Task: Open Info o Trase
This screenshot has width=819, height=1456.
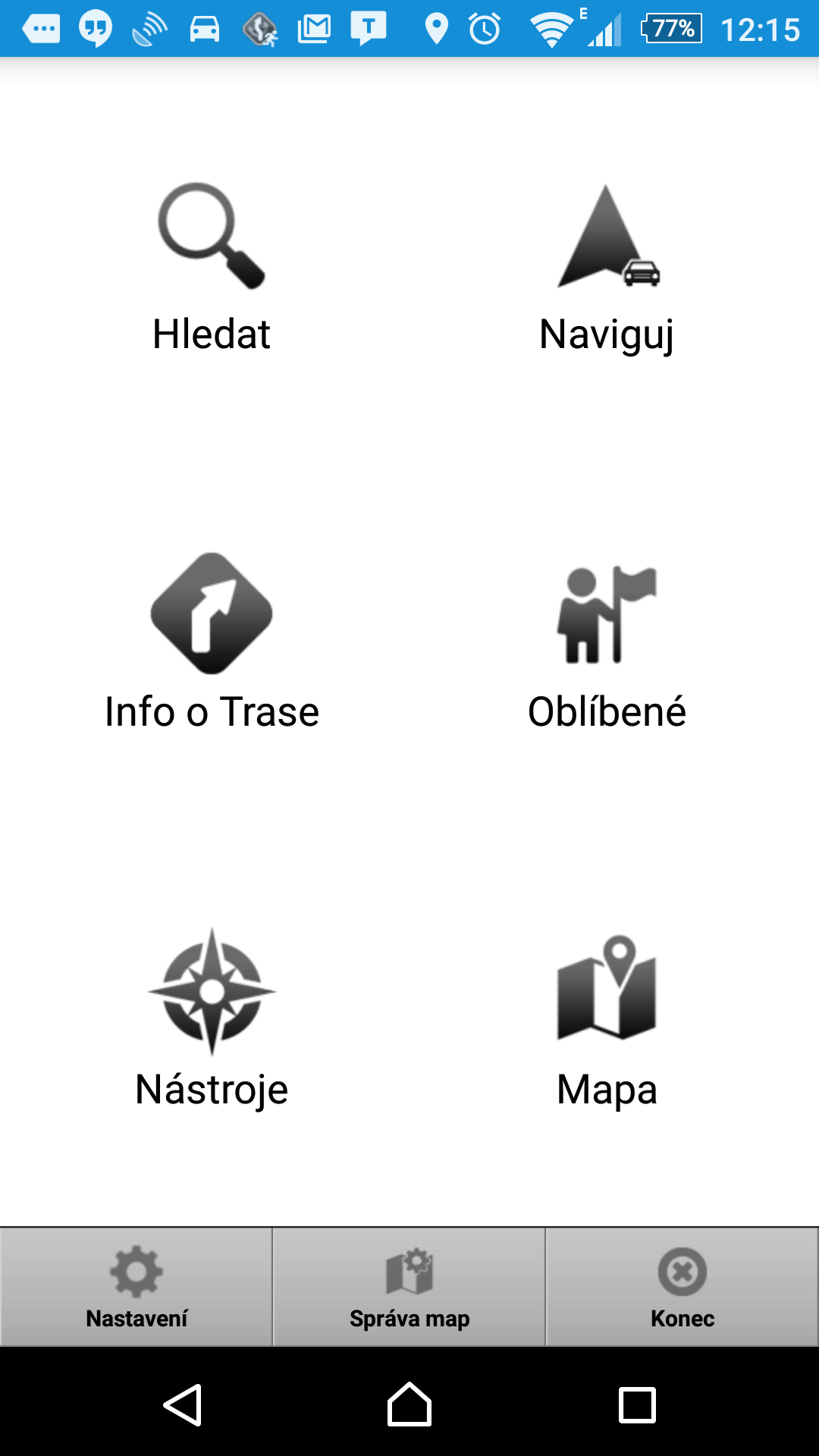Action: (x=212, y=642)
